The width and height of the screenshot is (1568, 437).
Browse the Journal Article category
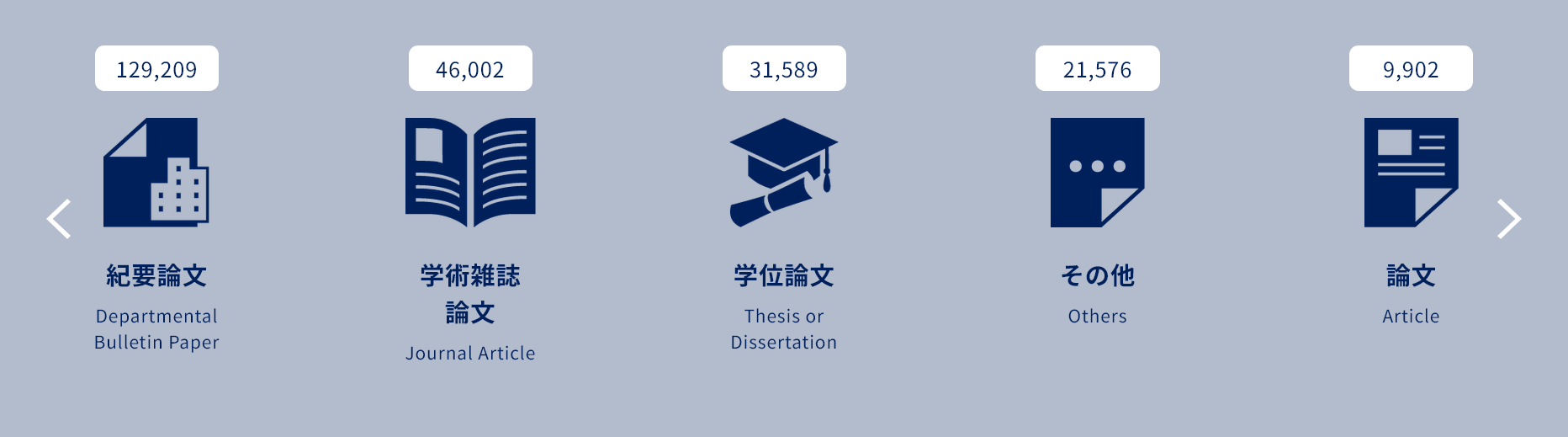pos(470,173)
